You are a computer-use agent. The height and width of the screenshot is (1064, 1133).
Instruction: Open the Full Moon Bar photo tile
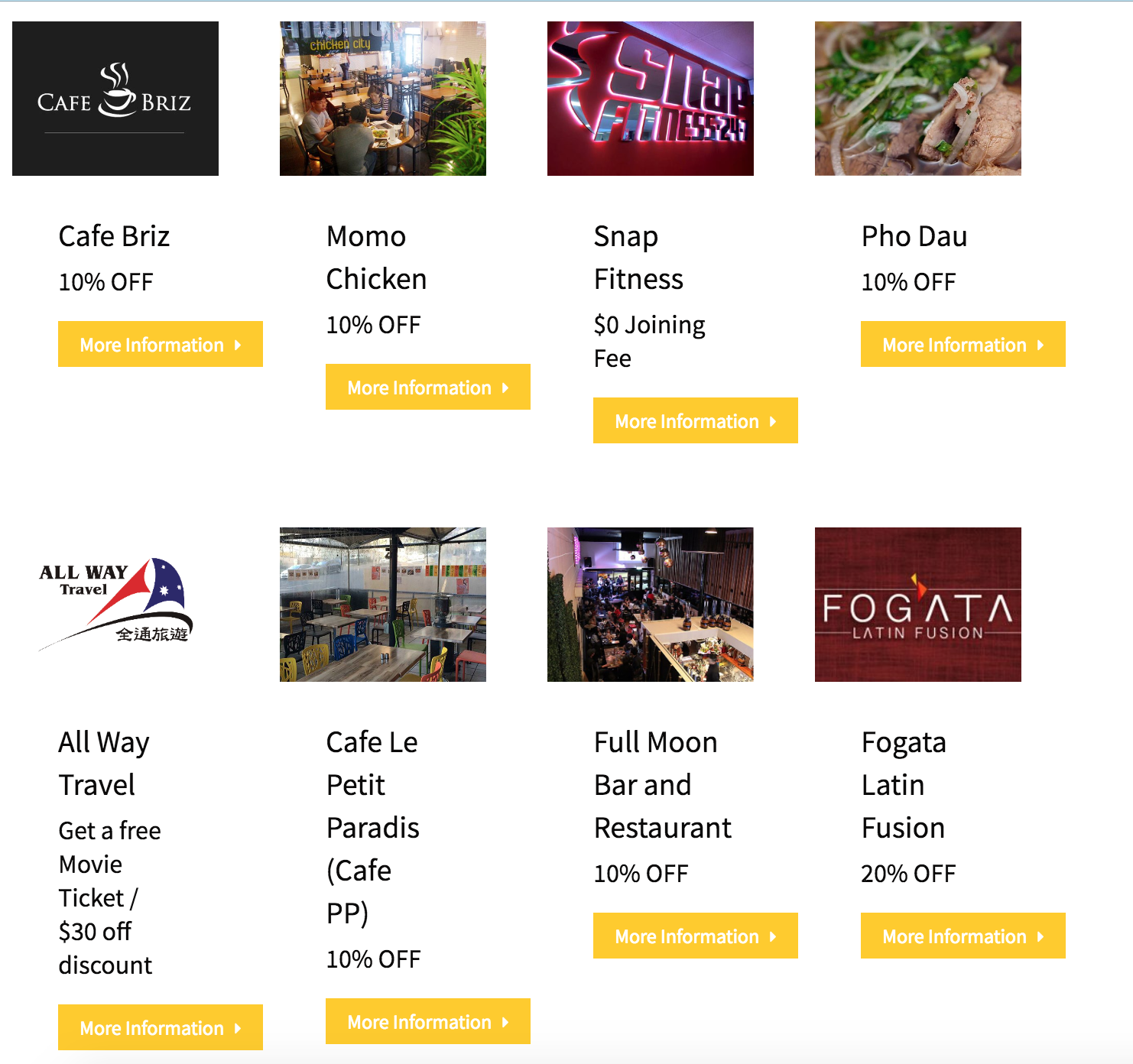pos(651,605)
